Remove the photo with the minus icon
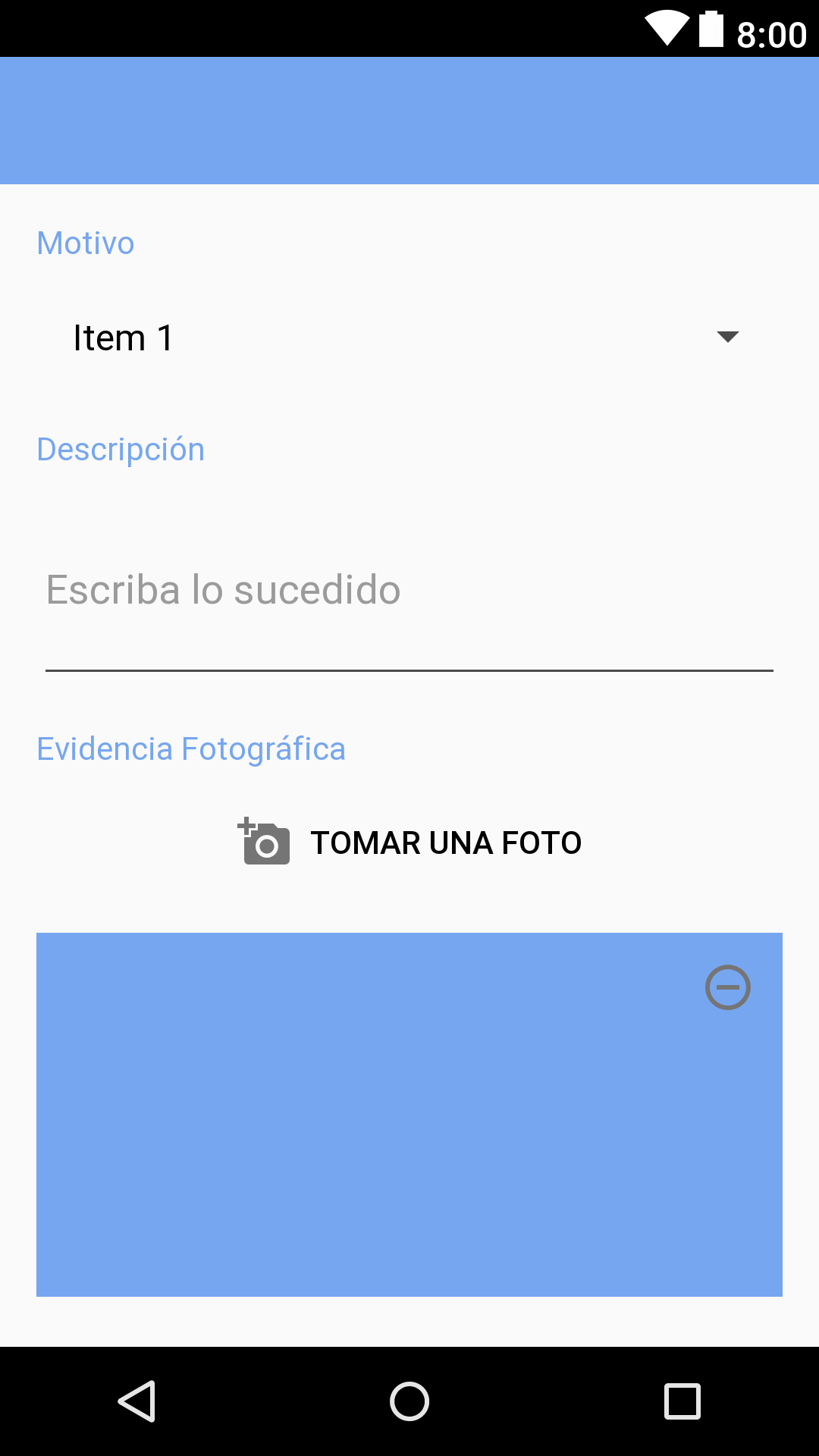The image size is (819, 1456). [728, 987]
